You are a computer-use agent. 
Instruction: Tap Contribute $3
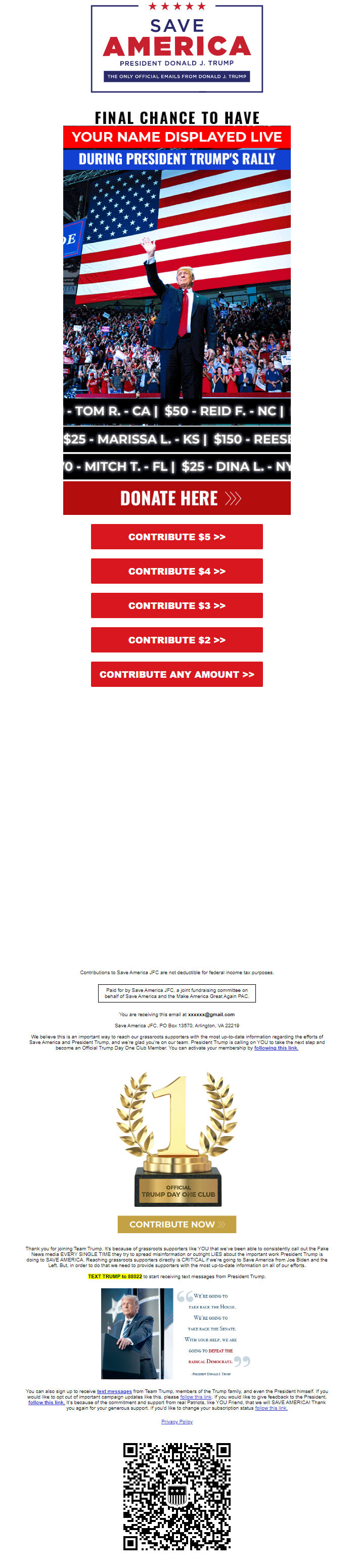176,605
